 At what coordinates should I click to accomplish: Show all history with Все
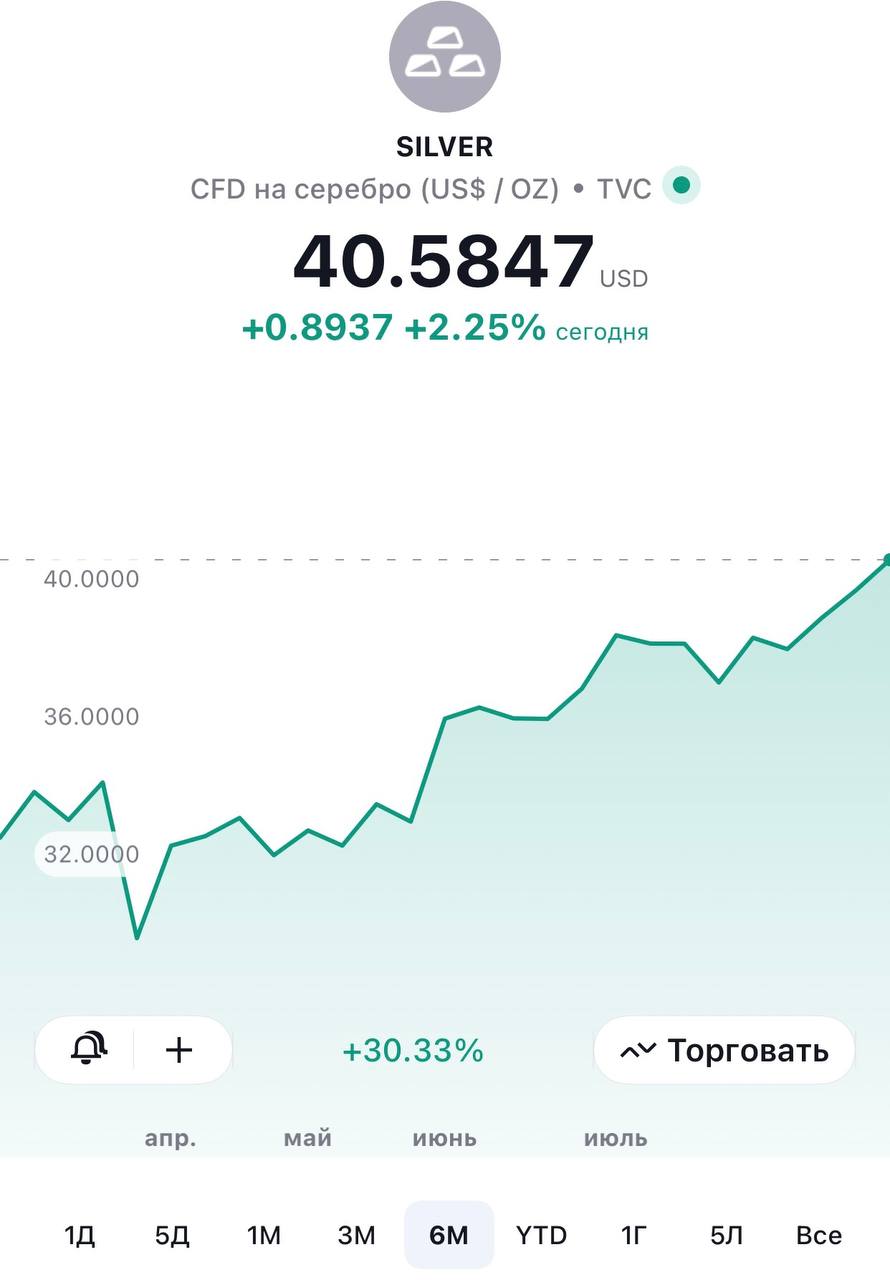pyautogui.click(x=819, y=1235)
